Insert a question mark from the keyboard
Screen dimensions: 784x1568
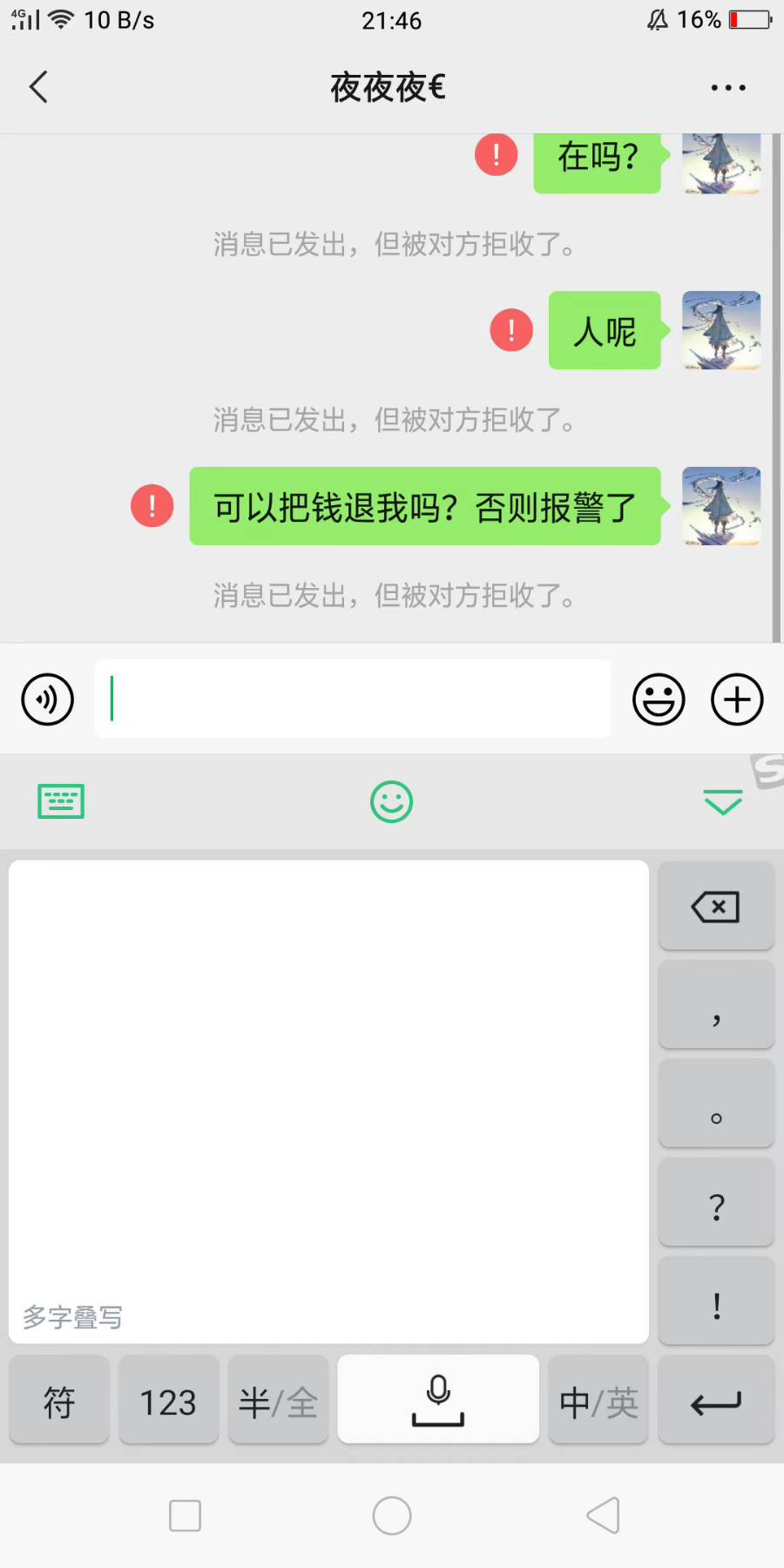[716, 1205]
